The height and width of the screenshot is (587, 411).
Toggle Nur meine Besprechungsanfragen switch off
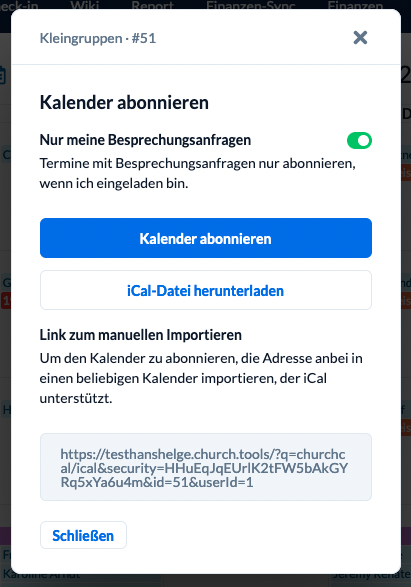coord(359,140)
